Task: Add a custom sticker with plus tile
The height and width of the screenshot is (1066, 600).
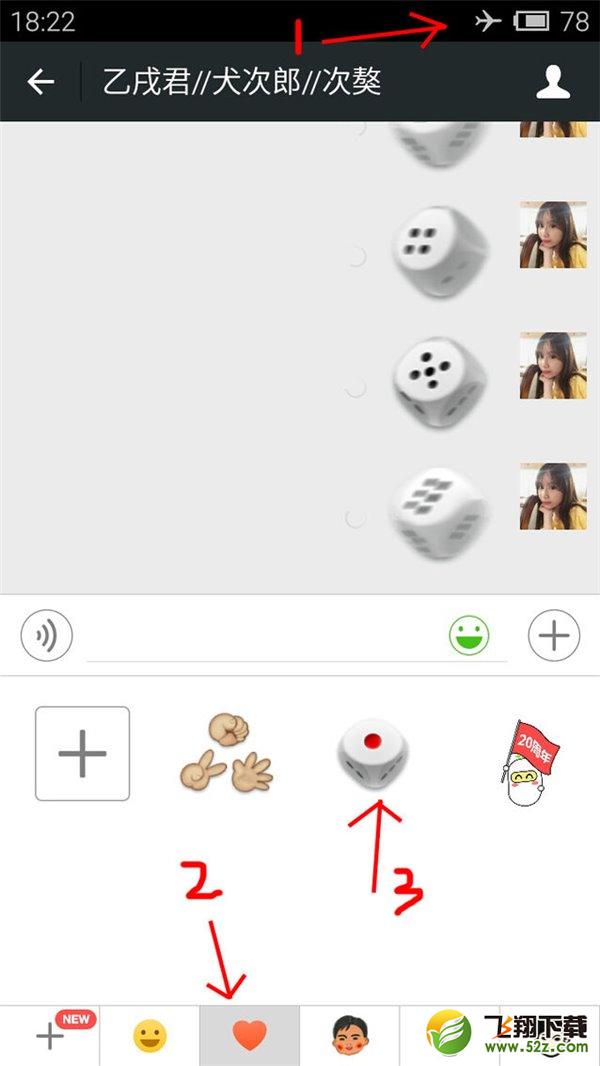Action: click(x=82, y=753)
